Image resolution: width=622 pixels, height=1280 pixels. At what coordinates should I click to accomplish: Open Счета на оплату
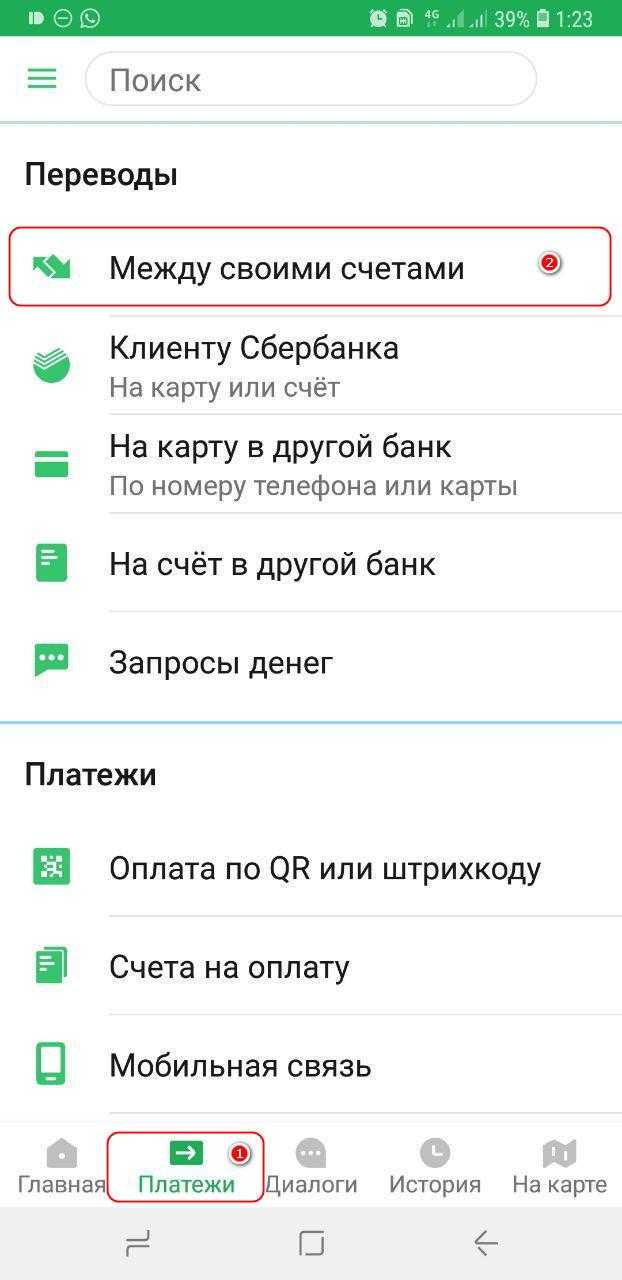pyautogui.click(x=311, y=966)
